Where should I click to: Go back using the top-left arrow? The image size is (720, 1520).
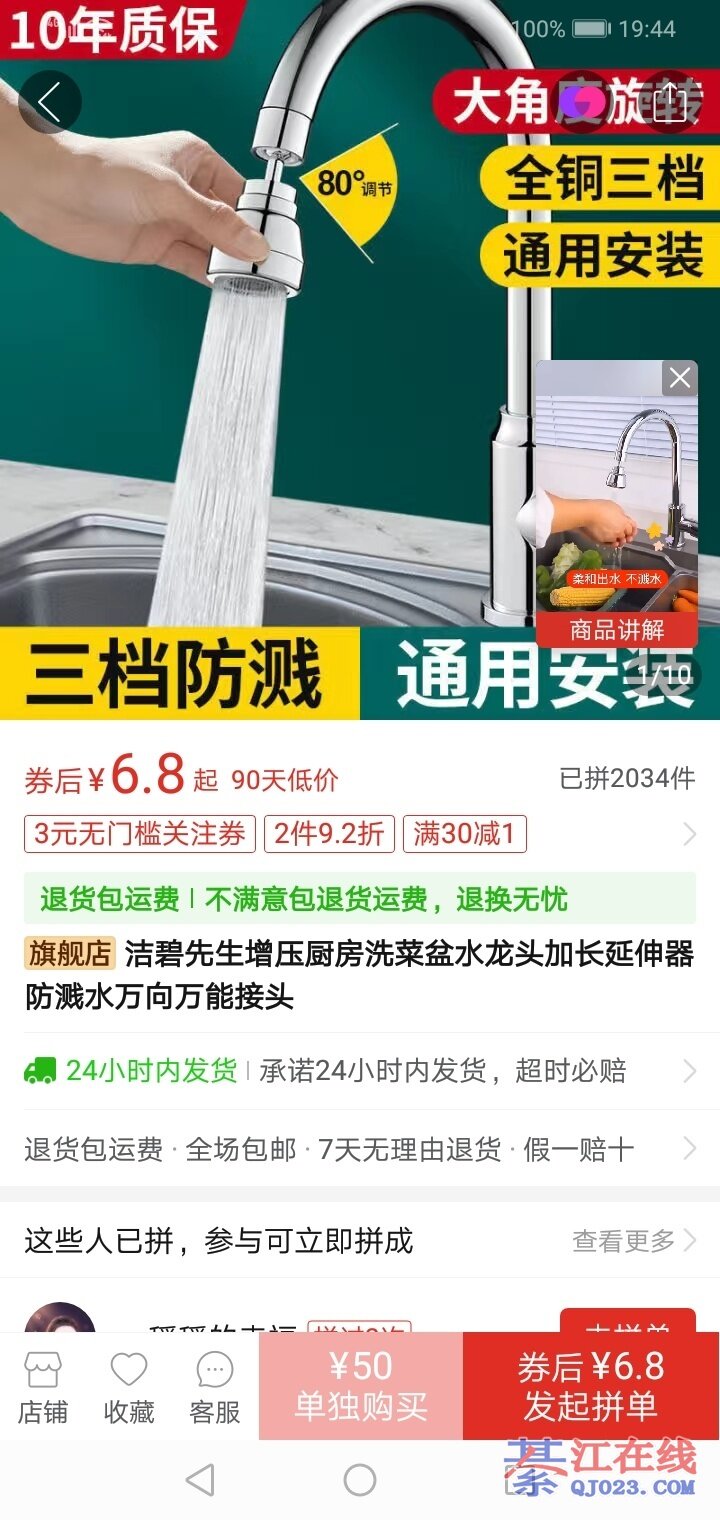coord(49,101)
